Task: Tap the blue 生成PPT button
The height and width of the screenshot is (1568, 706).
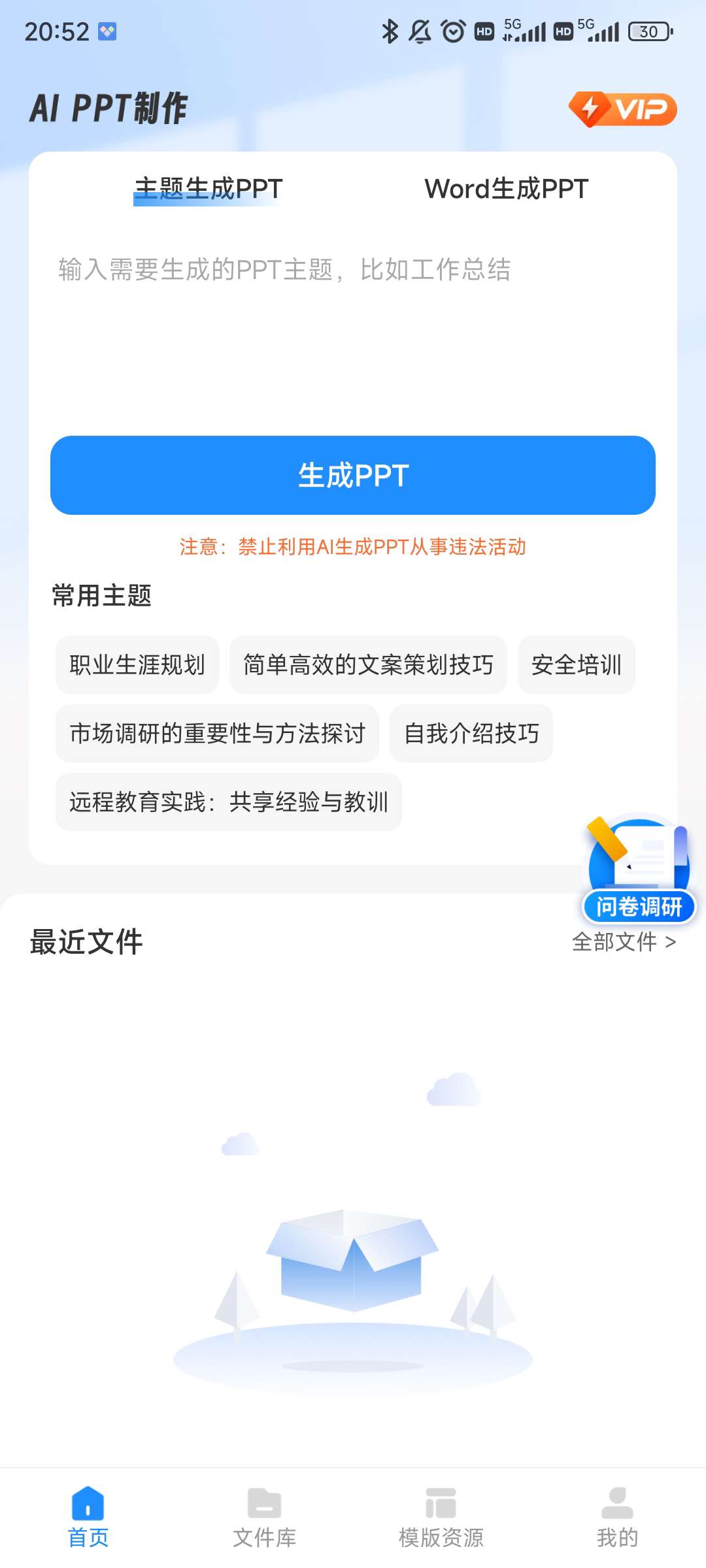Action: pos(353,475)
